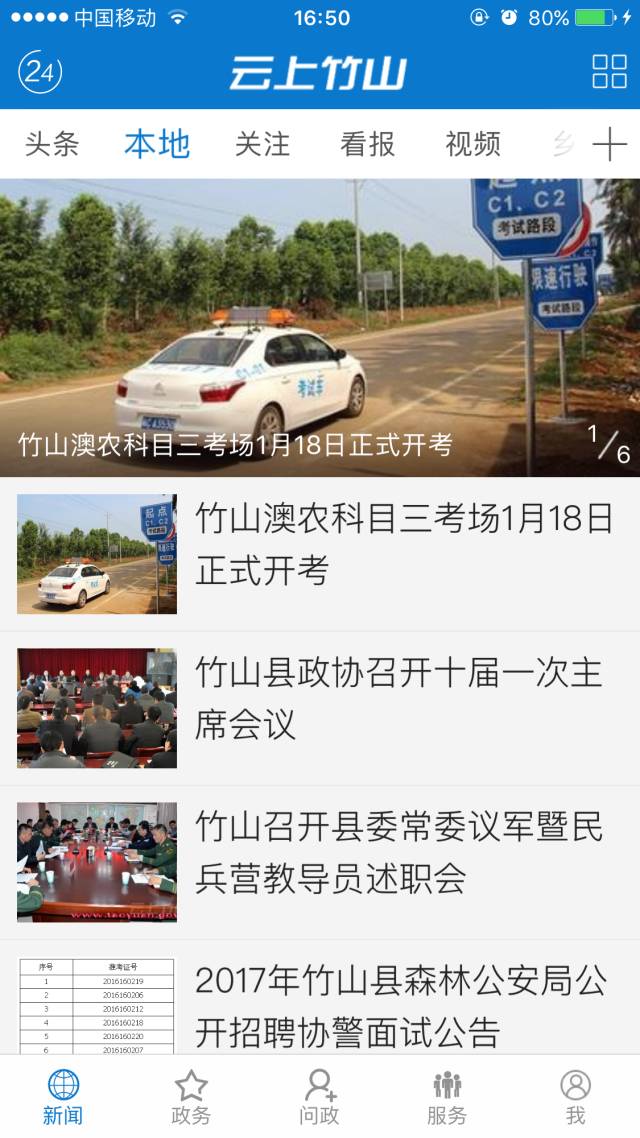This screenshot has width=640, height=1138.
Task: Select the 本地 tab
Action: [x=157, y=144]
